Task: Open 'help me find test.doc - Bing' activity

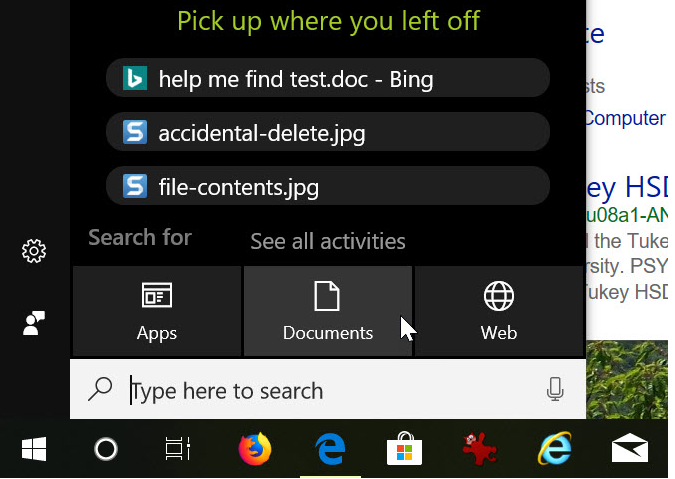Action: 327,78
